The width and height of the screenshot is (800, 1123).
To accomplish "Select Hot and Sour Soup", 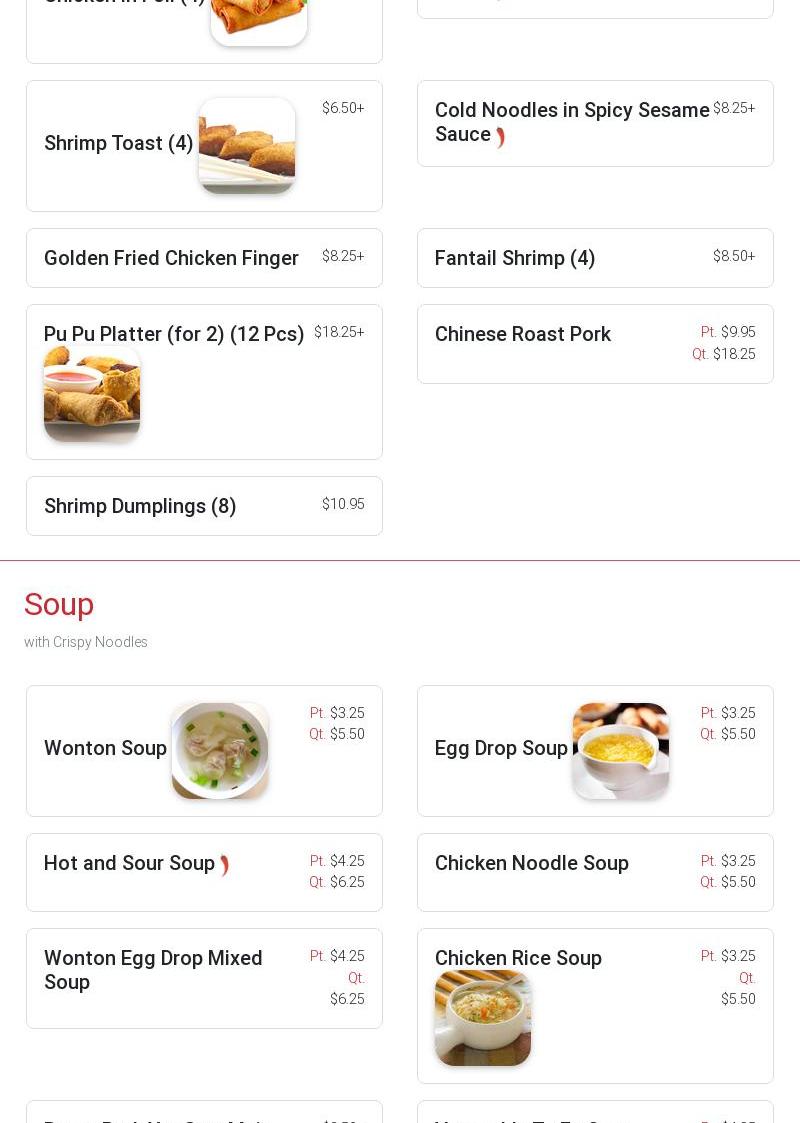I will click(130, 863).
